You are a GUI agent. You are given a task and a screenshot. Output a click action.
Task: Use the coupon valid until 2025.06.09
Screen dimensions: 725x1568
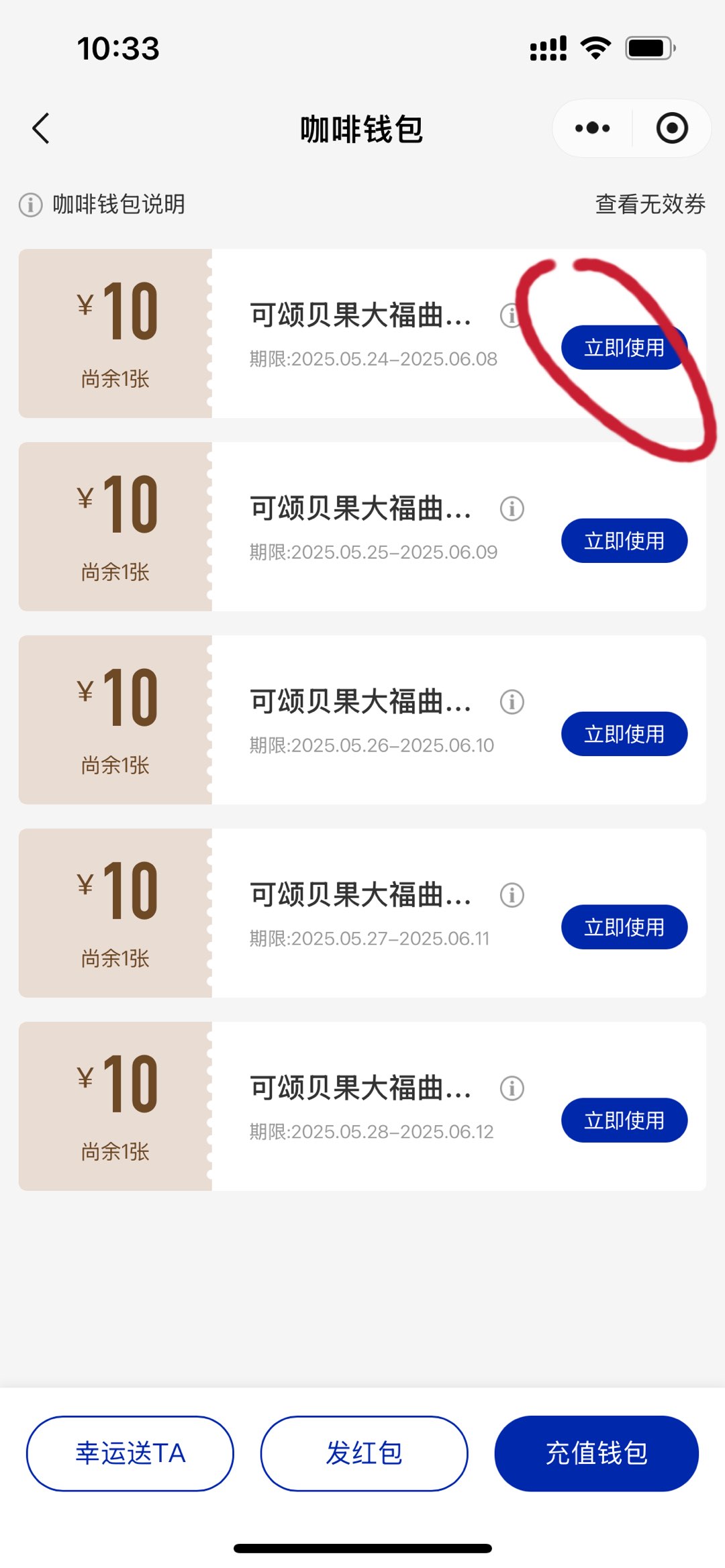click(x=624, y=541)
